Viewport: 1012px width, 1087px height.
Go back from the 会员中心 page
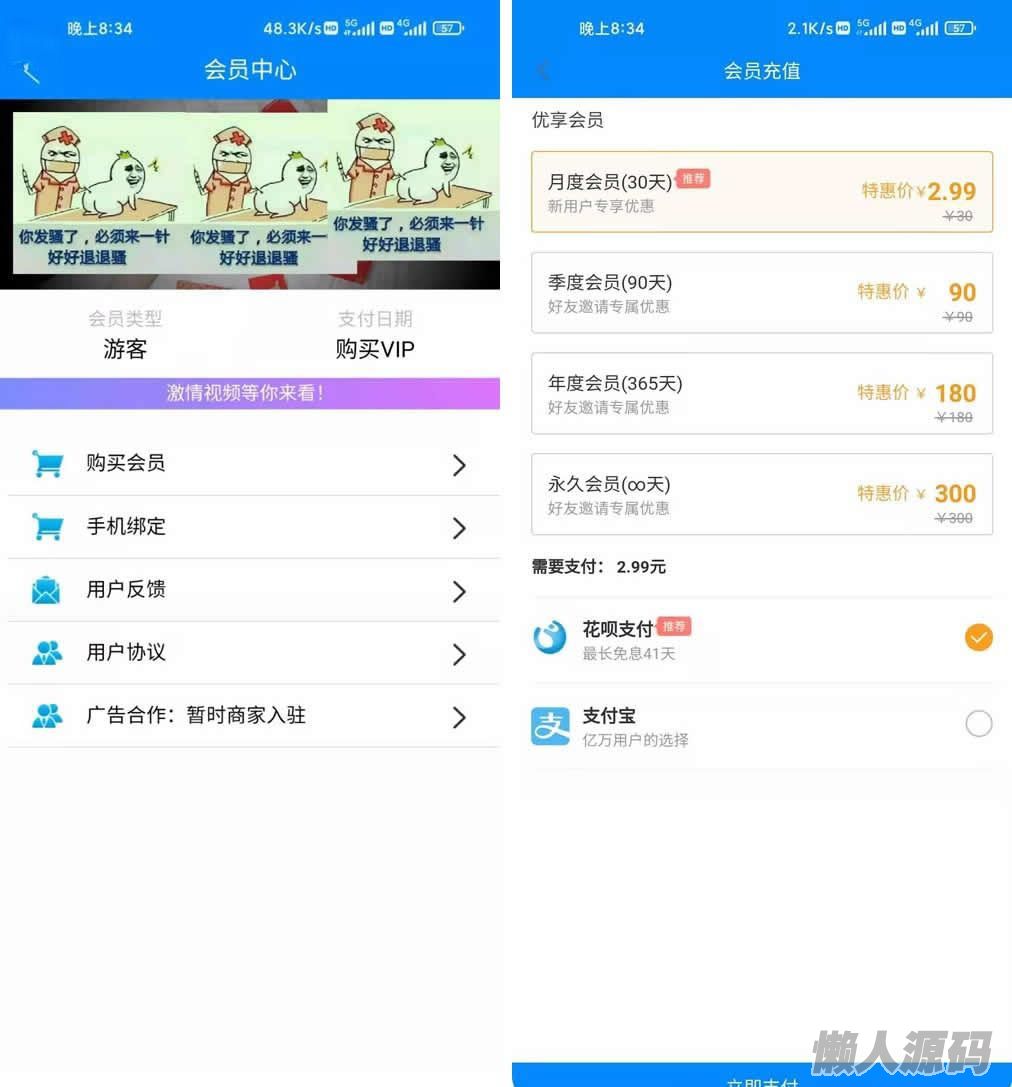click(28, 71)
